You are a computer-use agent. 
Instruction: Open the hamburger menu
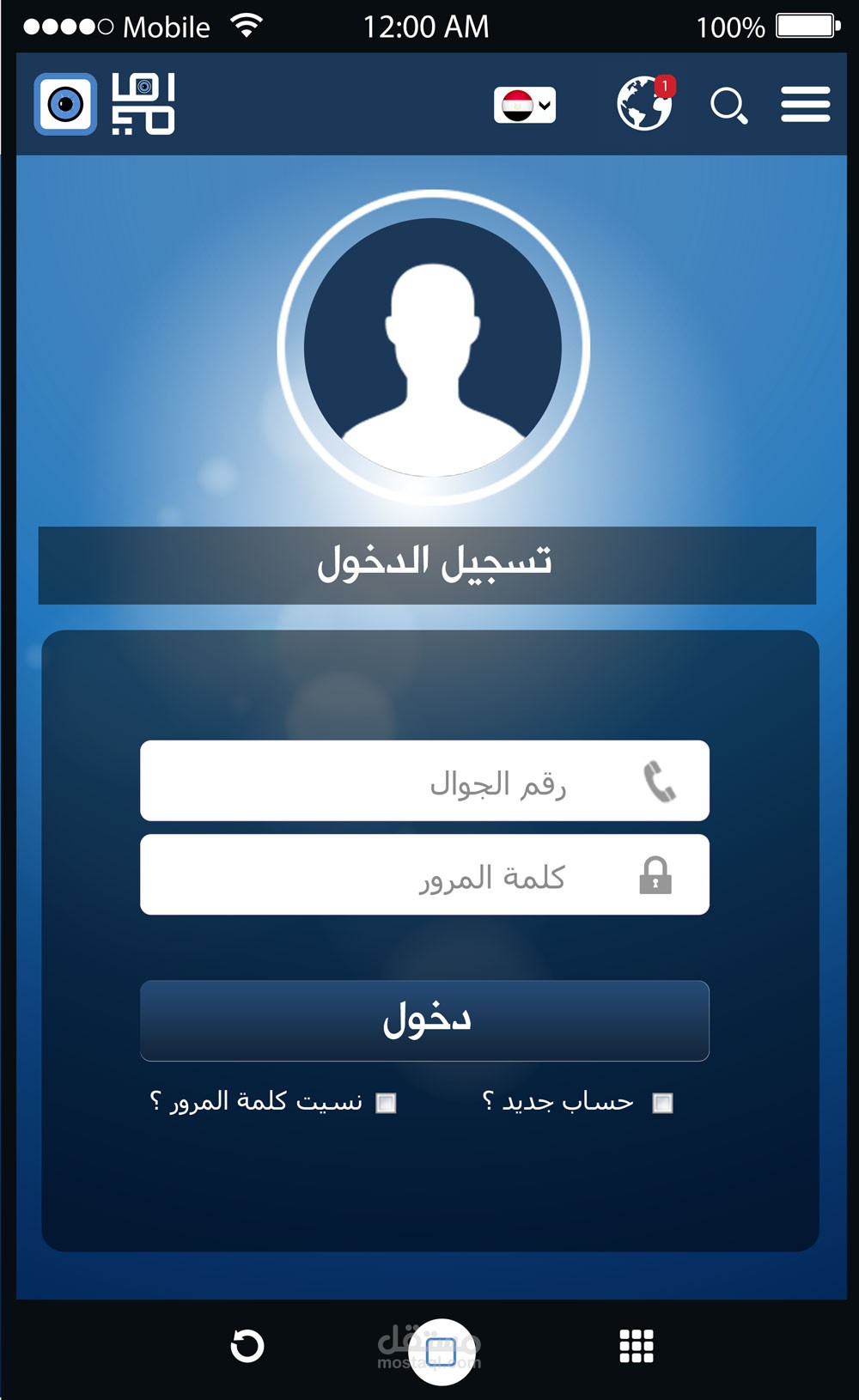pyautogui.click(x=805, y=104)
